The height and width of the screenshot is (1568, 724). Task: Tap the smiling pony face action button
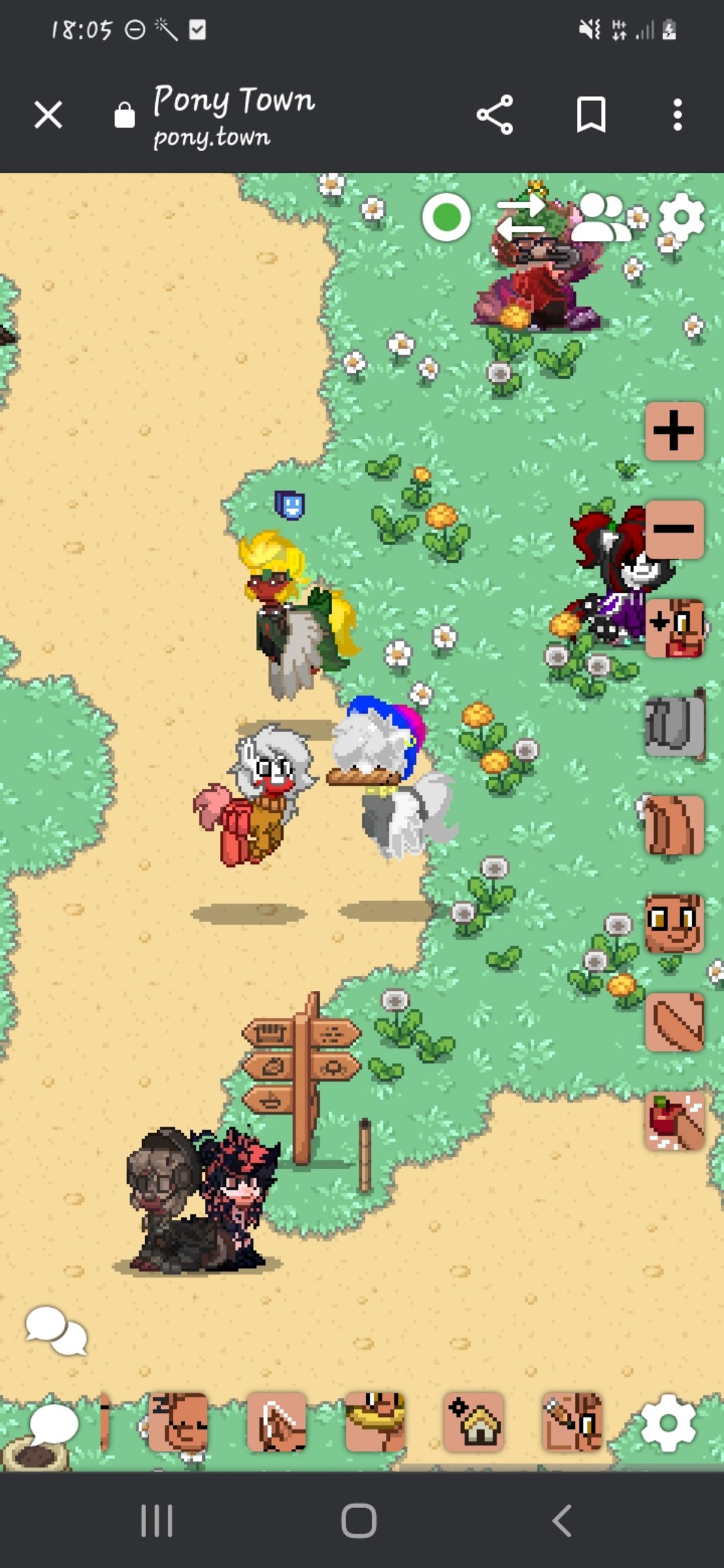click(x=674, y=923)
